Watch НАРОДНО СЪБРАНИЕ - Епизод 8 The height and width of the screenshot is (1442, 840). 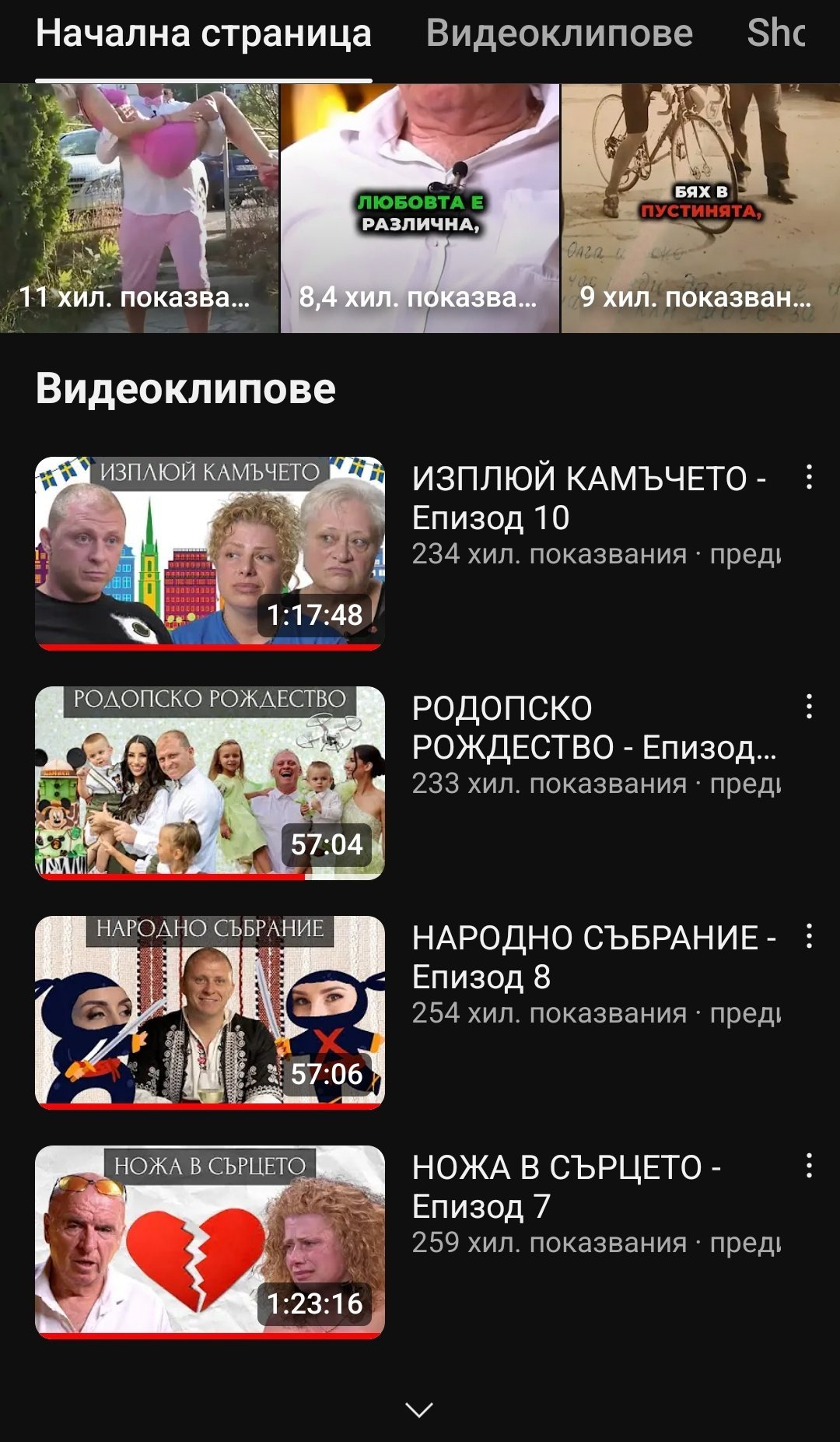[210, 1012]
